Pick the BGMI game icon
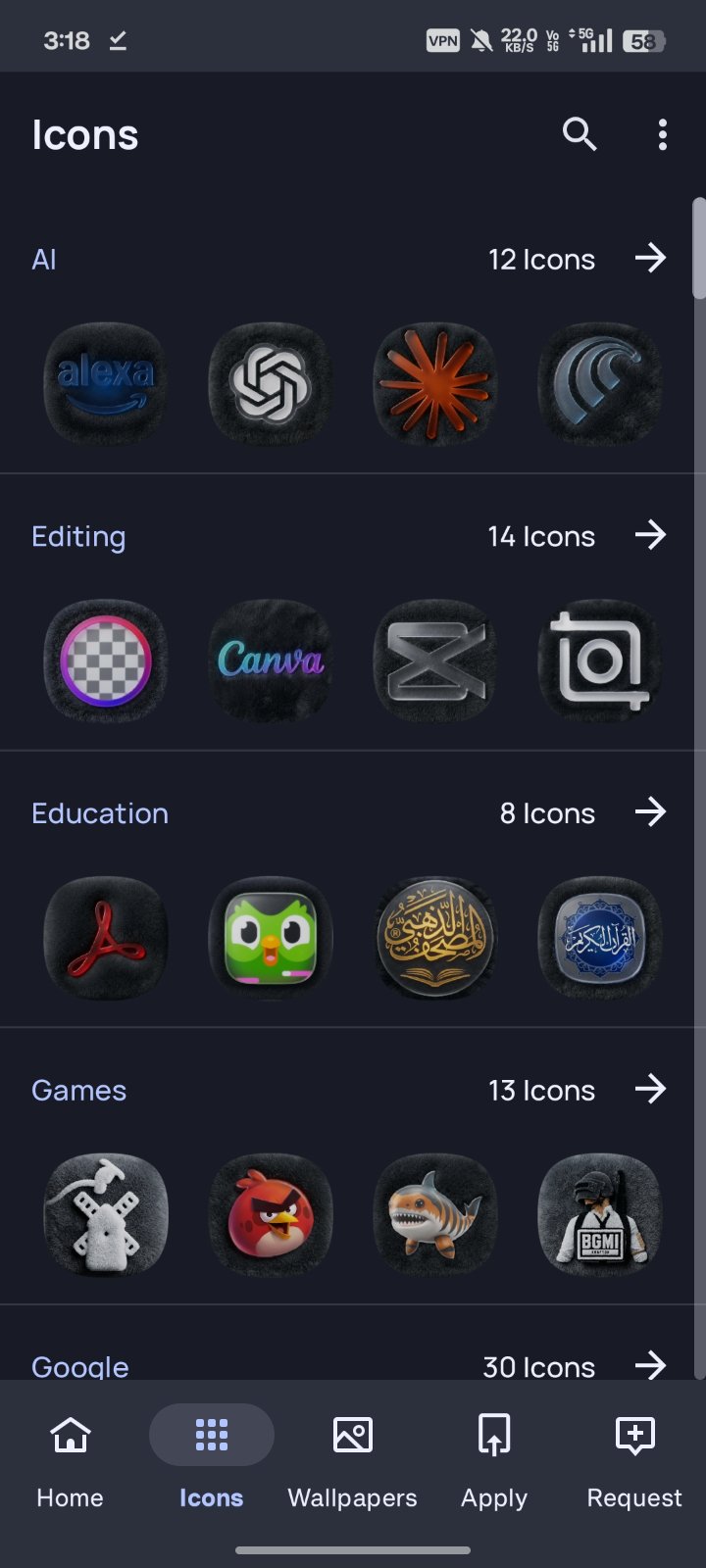The image size is (706, 1568). (x=600, y=1214)
